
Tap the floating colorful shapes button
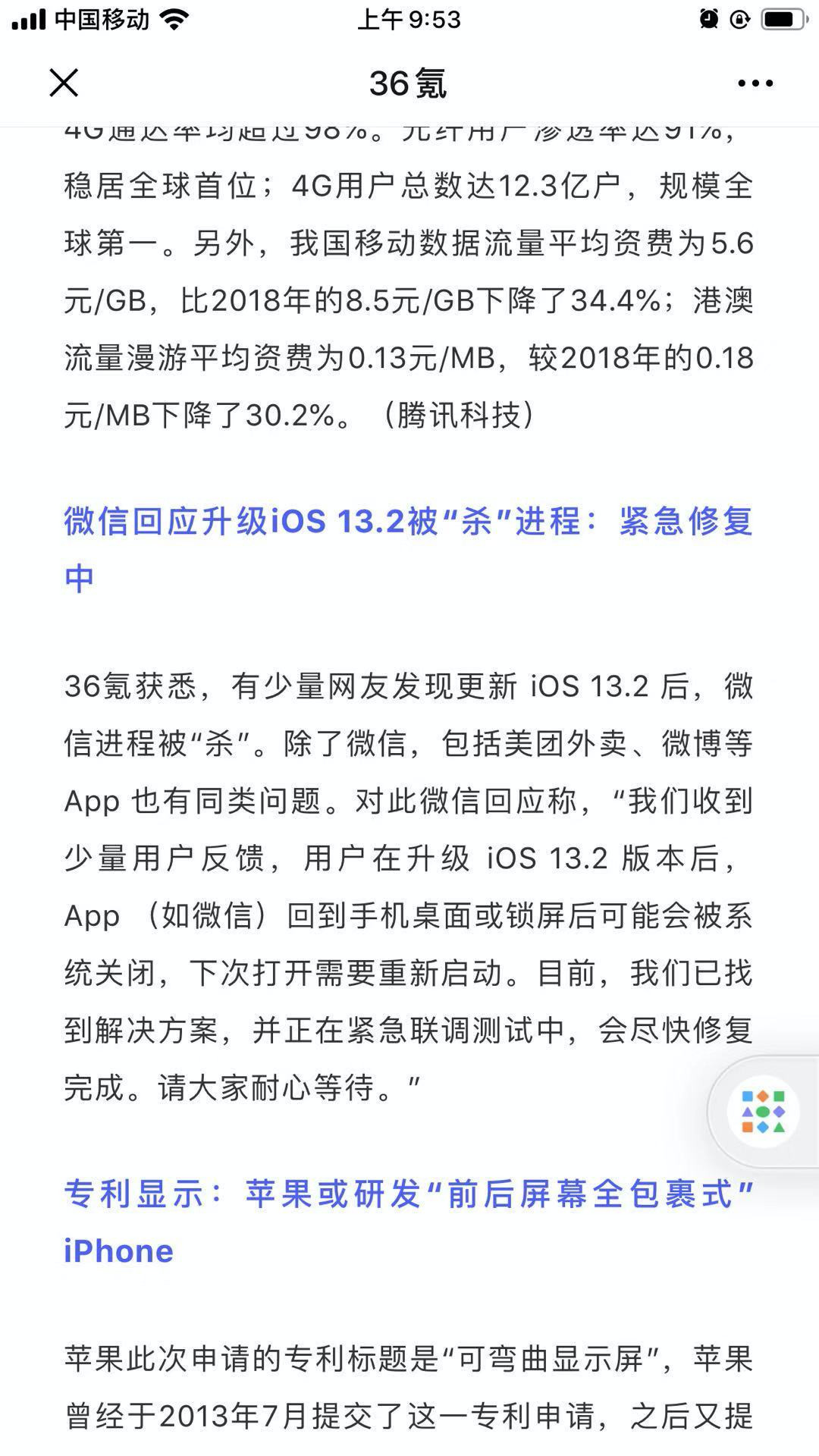[763, 1112]
